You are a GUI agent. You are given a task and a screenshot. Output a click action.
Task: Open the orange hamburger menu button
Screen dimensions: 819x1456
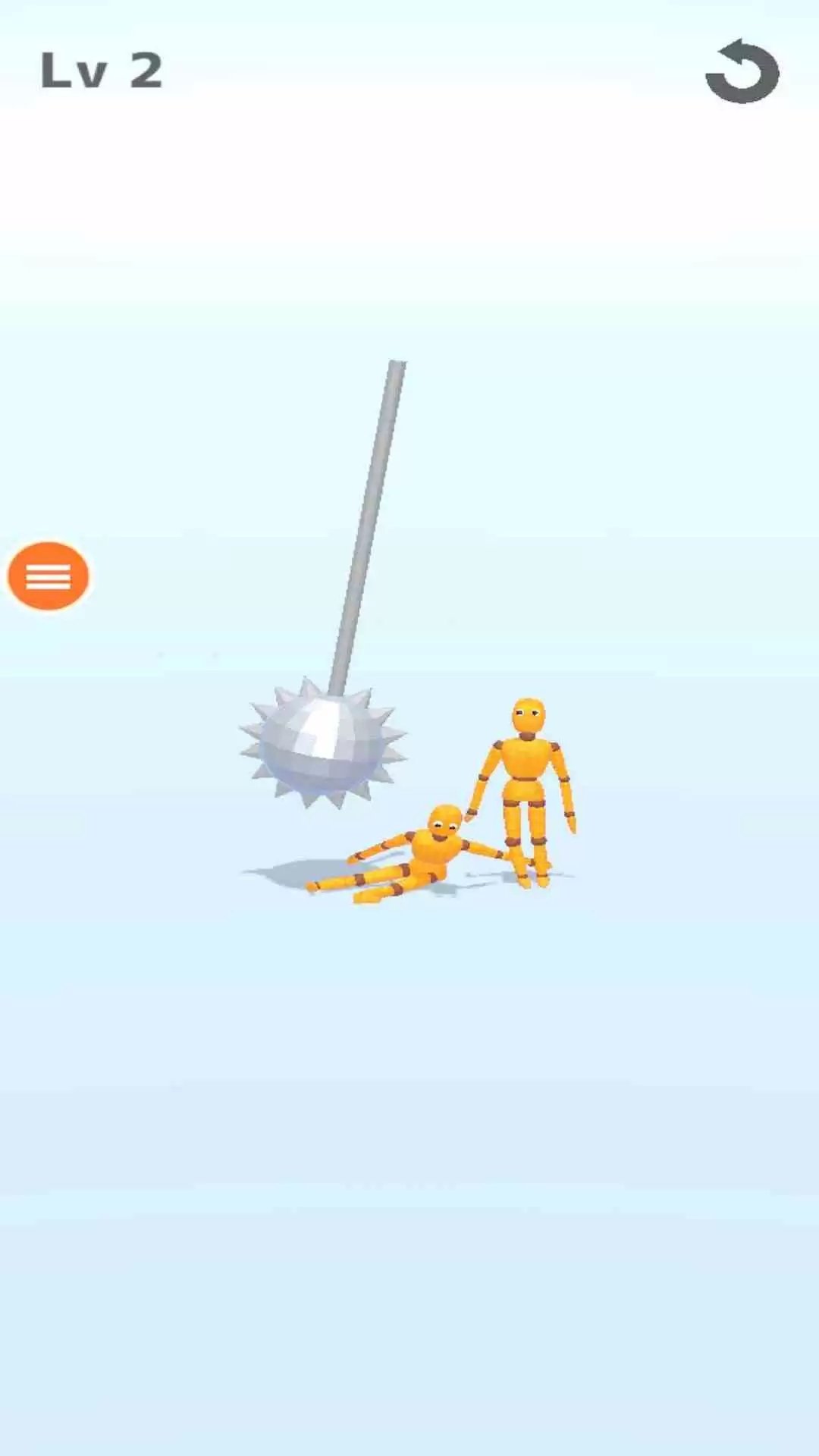click(x=49, y=576)
